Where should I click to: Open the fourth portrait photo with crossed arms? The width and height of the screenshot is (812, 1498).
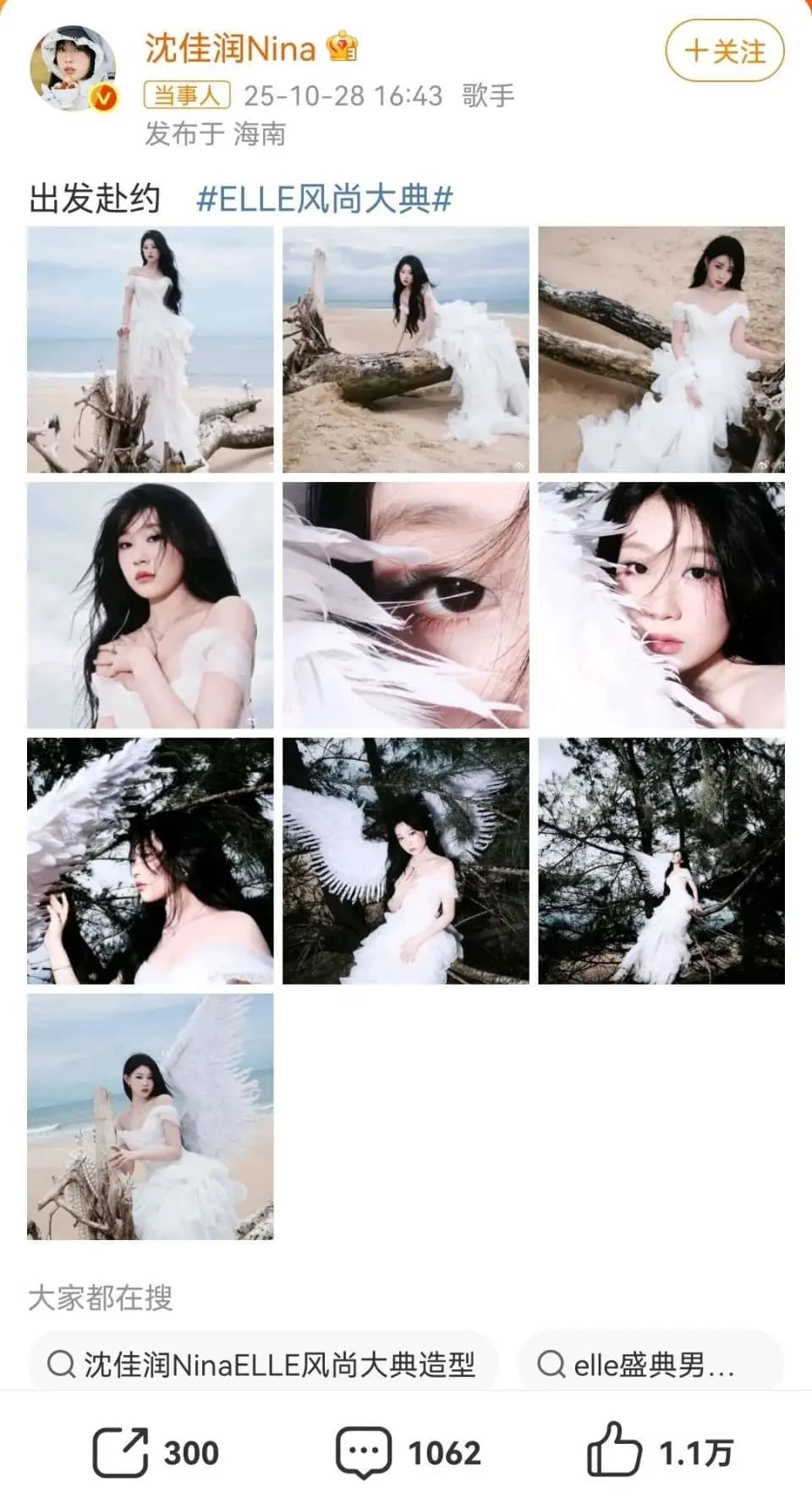[151, 606]
